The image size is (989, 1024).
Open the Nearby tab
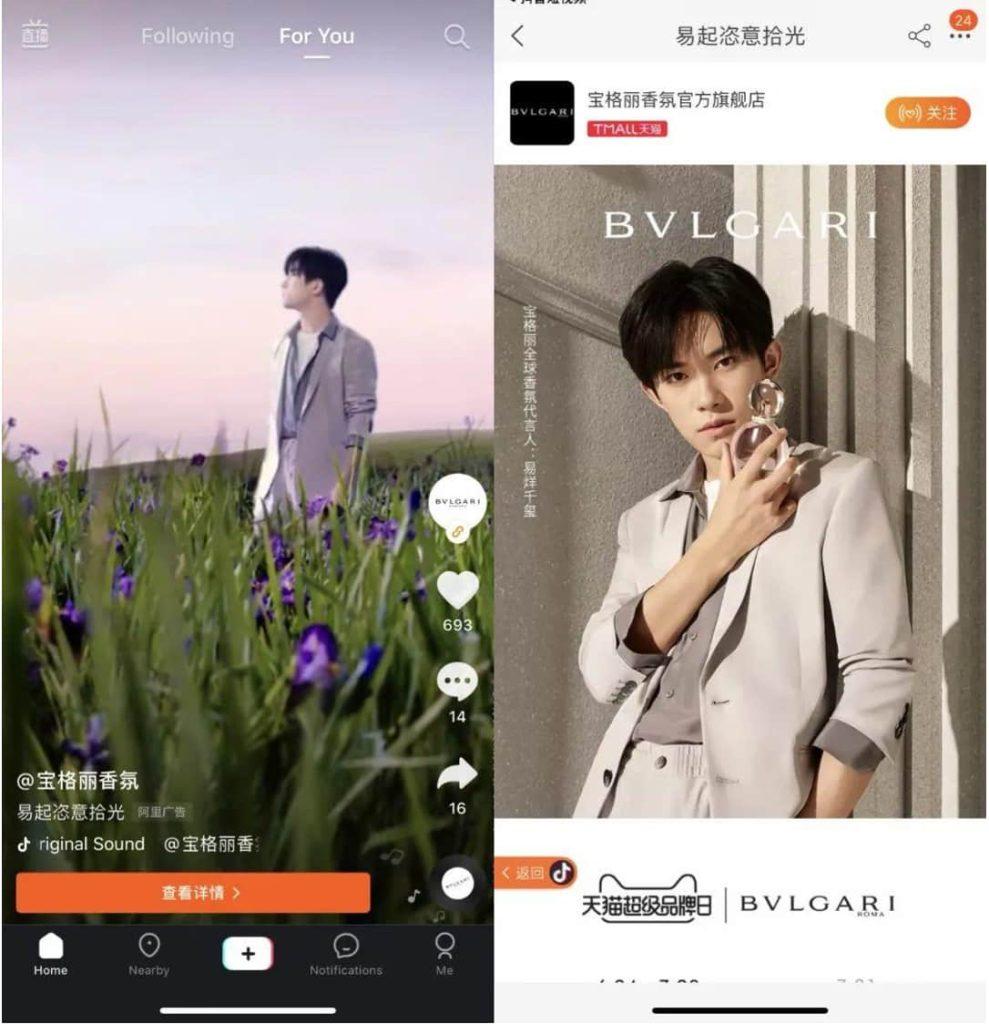click(x=149, y=954)
